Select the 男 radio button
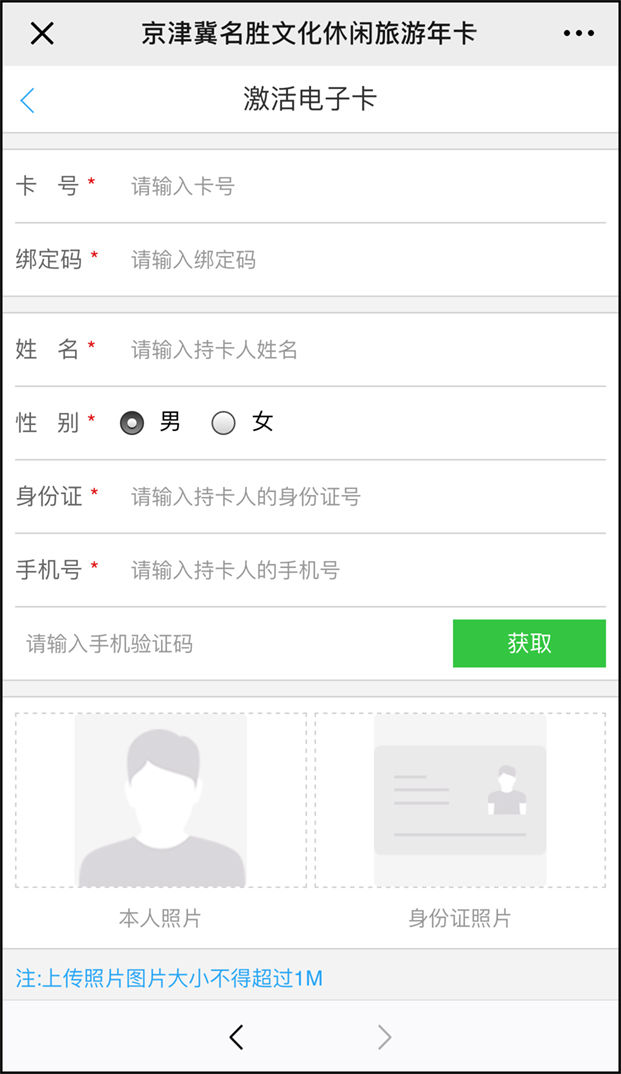Viewport: 621px width, 1074px height. (132, 423)
